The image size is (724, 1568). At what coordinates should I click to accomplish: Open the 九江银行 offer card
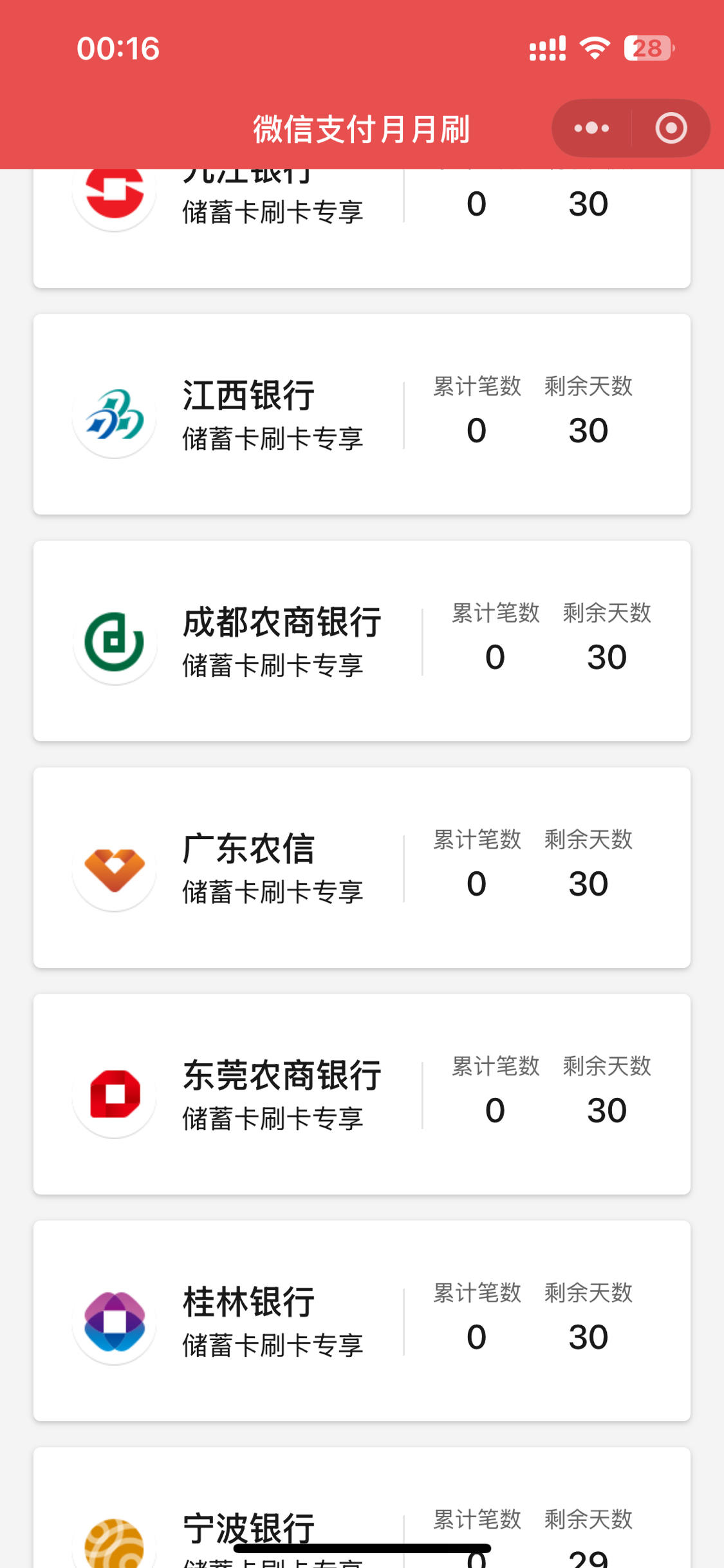pyautogui.click(x=362, y=228)
